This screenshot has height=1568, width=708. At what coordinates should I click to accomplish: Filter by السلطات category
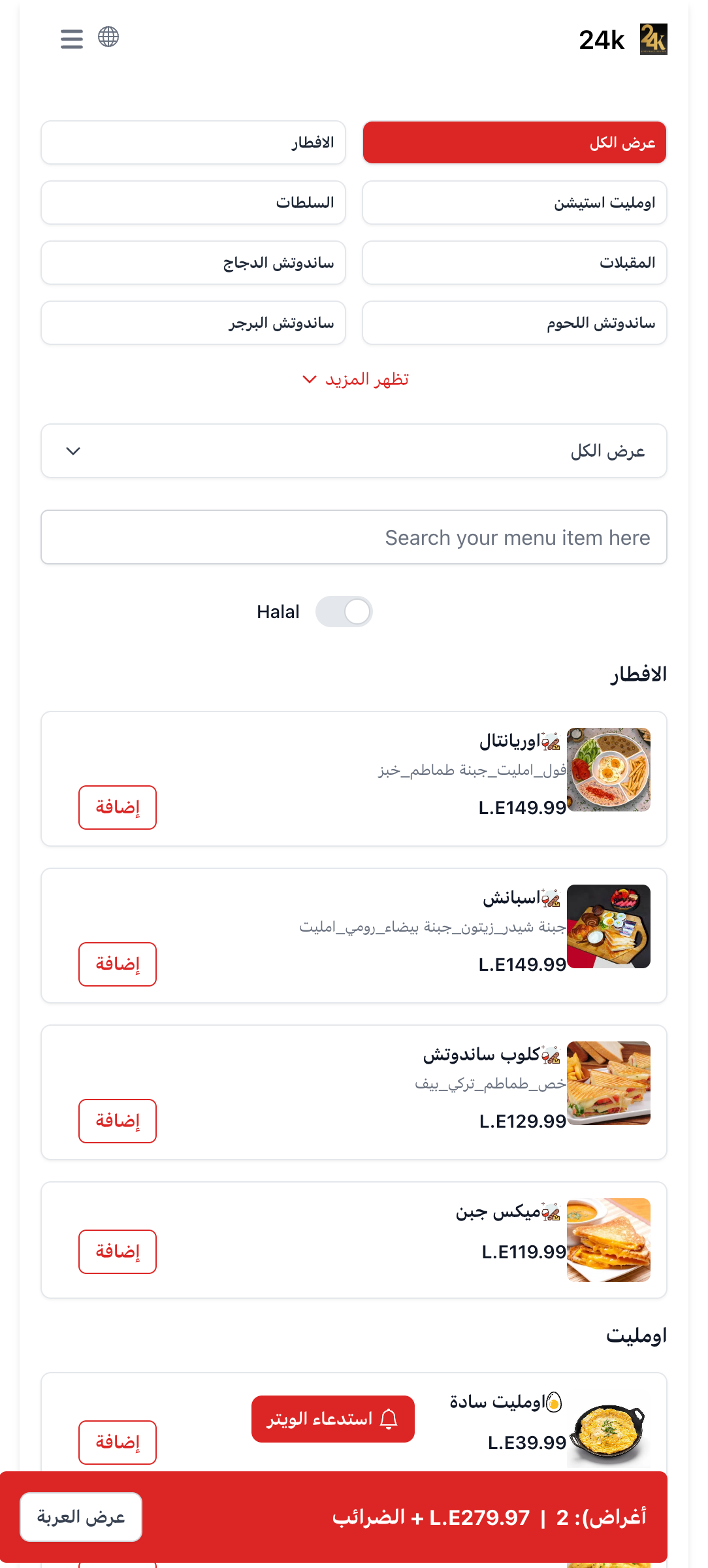[x=193, y=203]
